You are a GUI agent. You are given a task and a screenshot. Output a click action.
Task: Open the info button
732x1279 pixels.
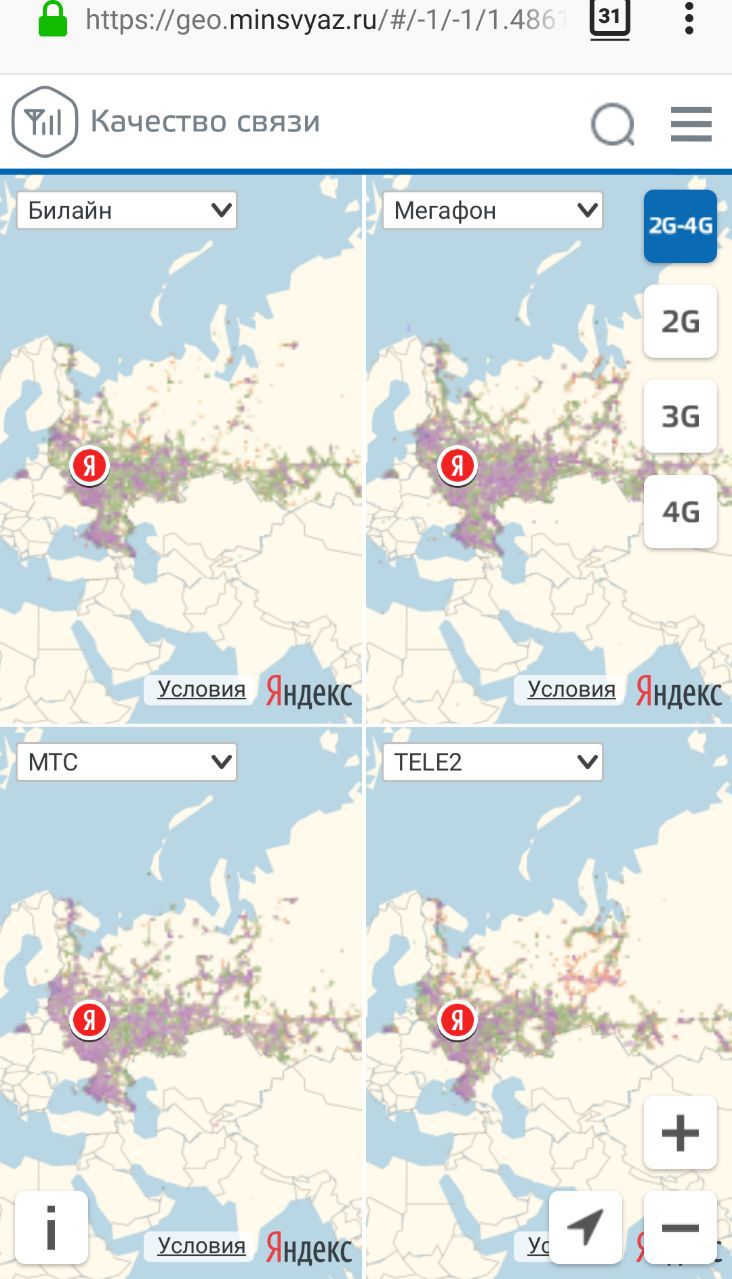pyautogui.click(x=51, y=1228)
